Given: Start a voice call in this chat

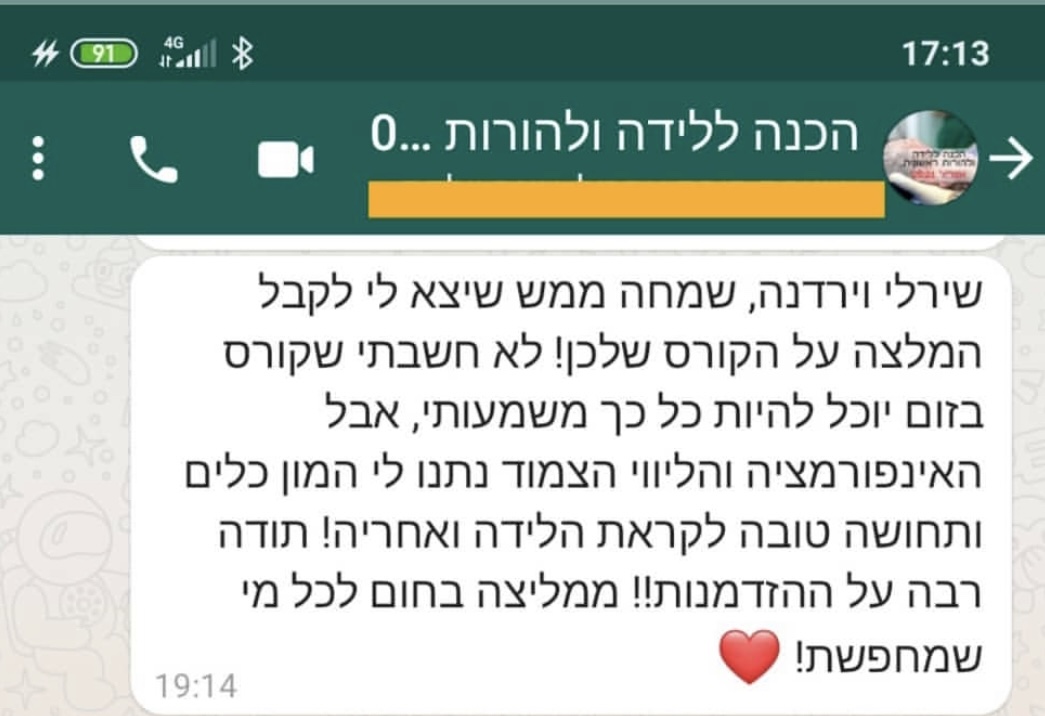Looking at the screenshot, I should click(153, 160).
